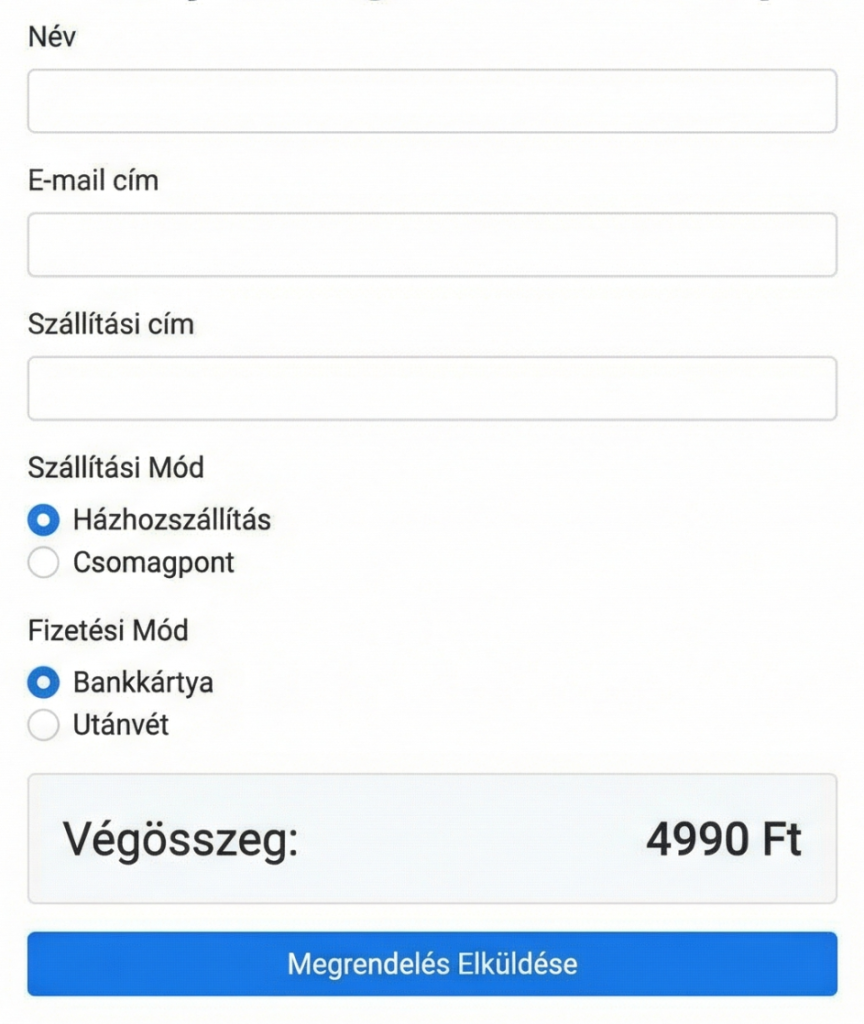Focus the E-mail cím text field
Viewport: 864px width, 1024px height.
coord(432,245)
